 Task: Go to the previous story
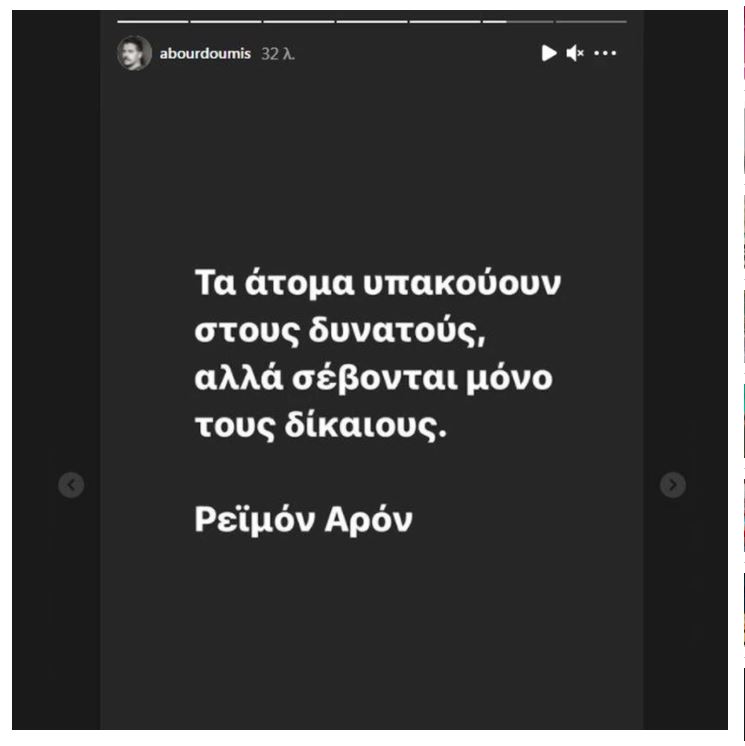[71, 485]
